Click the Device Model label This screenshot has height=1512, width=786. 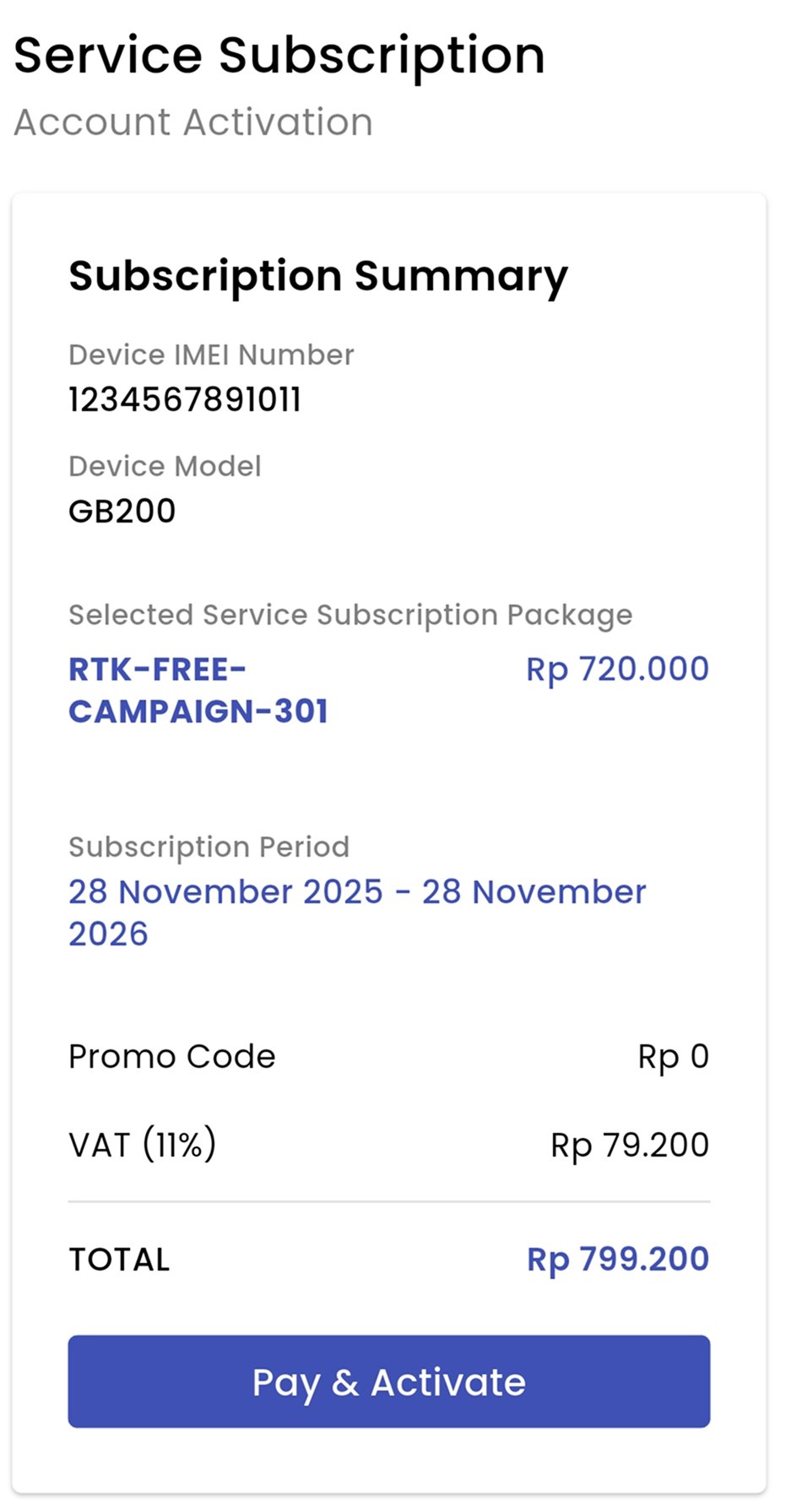(165, 465)
